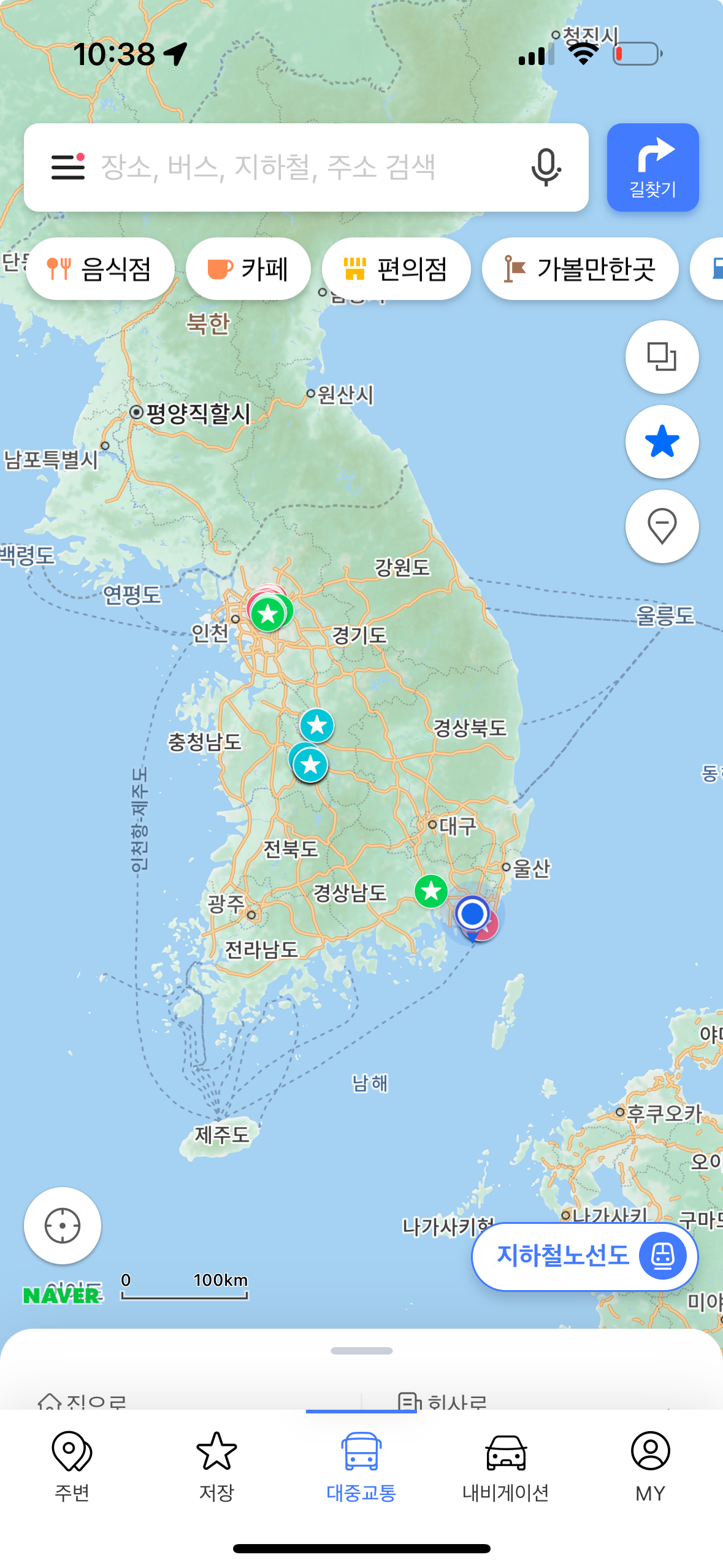Open 지하철노선도 subway map

585,1256
